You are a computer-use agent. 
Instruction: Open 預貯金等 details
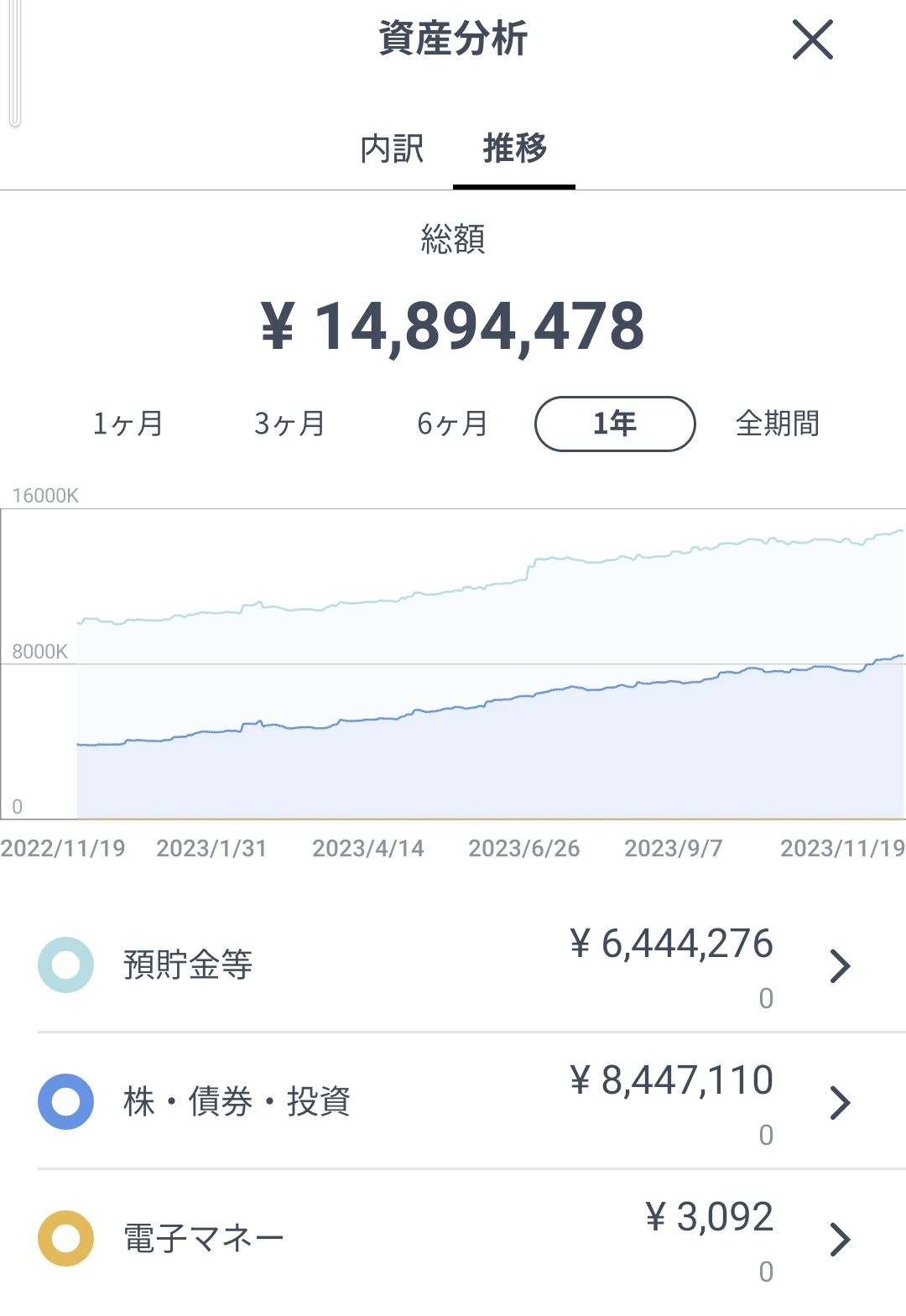[453, 965]
